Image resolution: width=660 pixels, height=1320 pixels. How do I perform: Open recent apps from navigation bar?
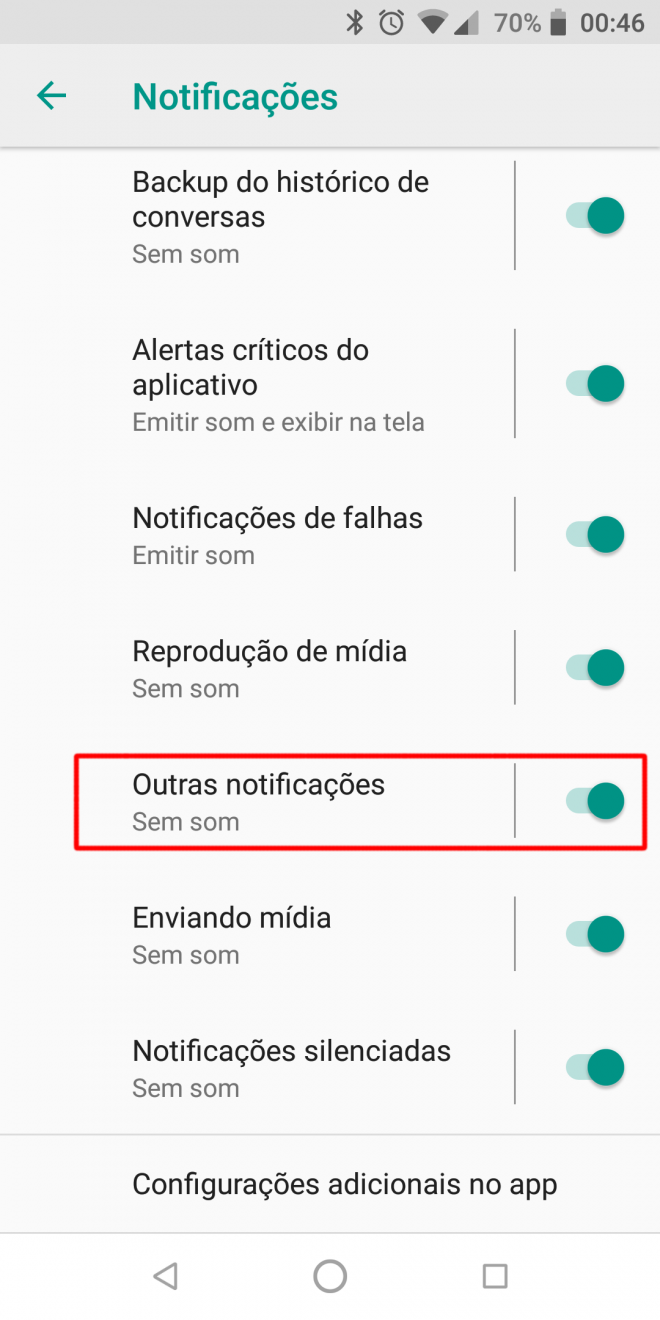495,1276
